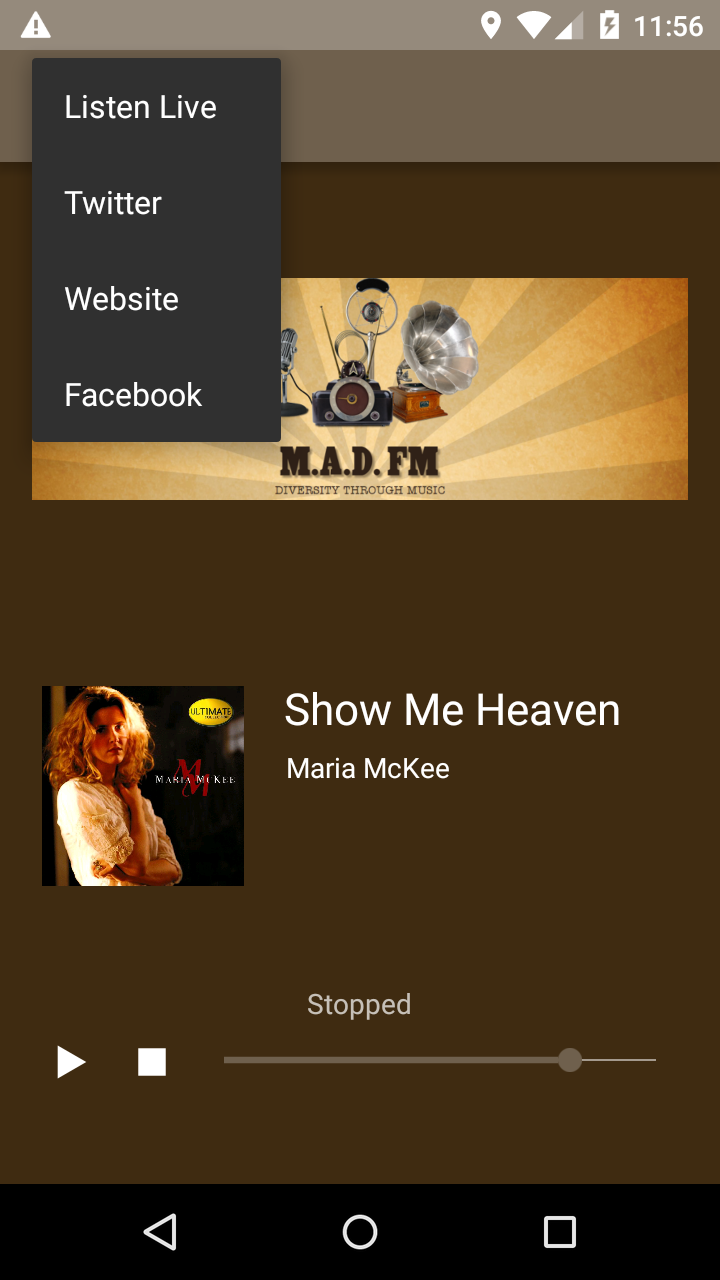Tap the Maria McKee album cover art
This screenshot has height=1280, width=720.
(142, 785)
